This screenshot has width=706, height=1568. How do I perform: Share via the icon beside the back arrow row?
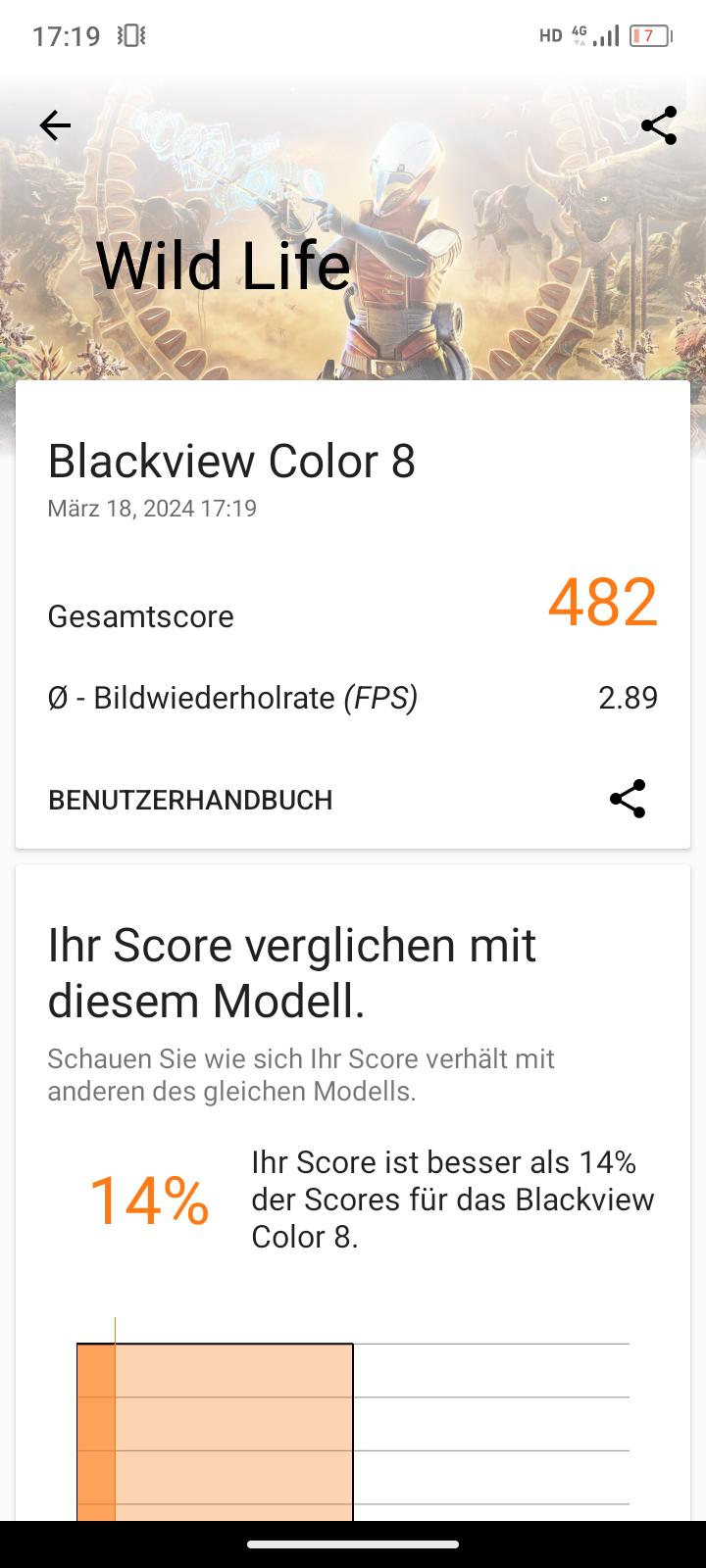click(659, 125)
